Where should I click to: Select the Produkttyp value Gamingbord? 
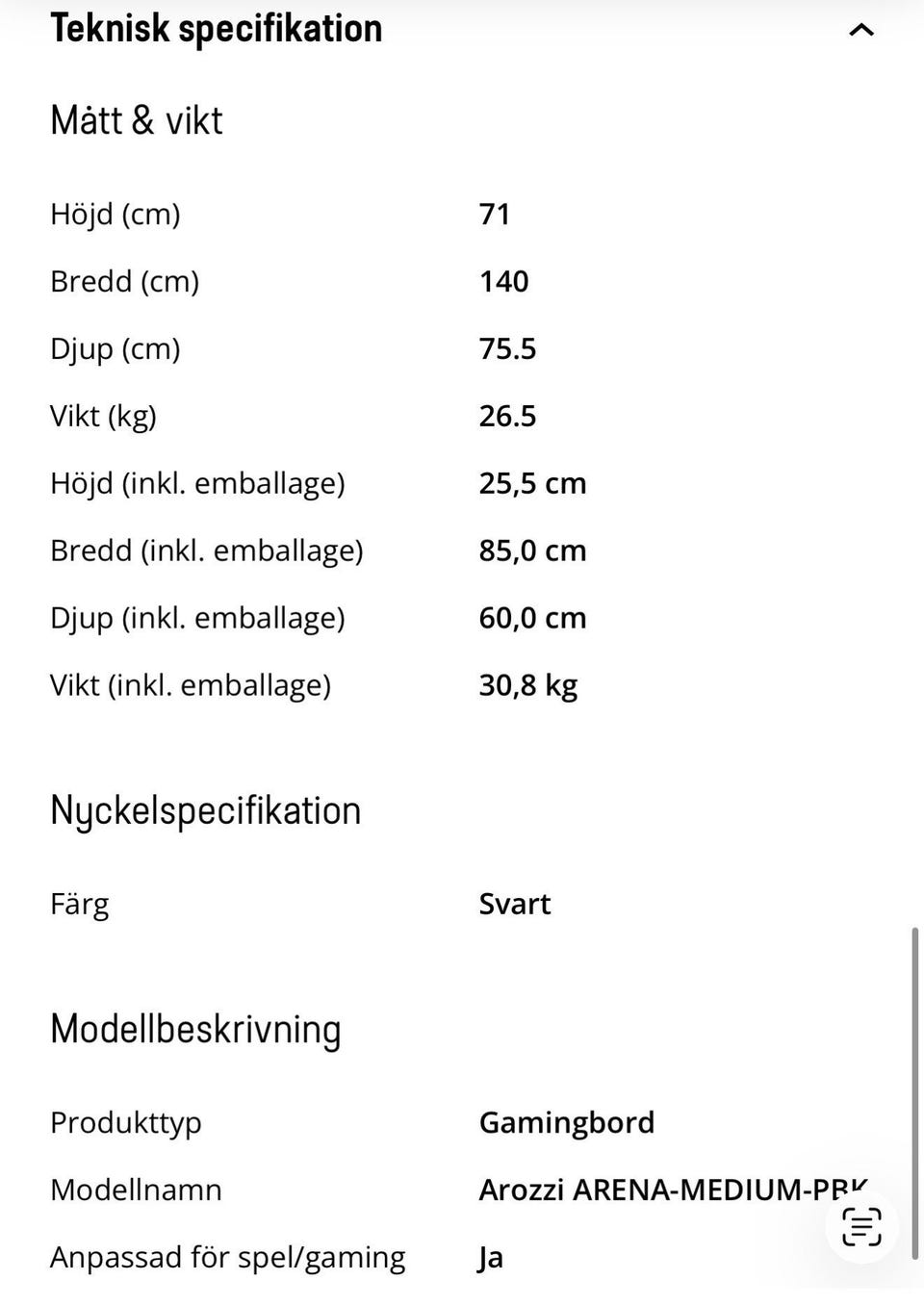click(x=567, y=1122)
